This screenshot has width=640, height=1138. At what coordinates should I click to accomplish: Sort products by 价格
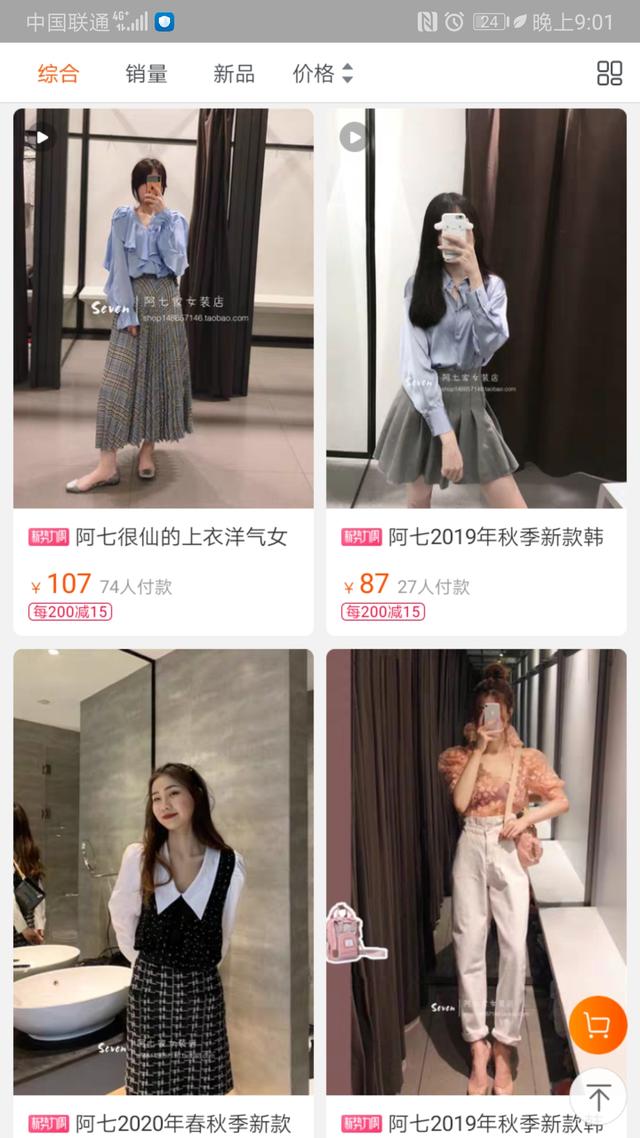pos(323,73)
